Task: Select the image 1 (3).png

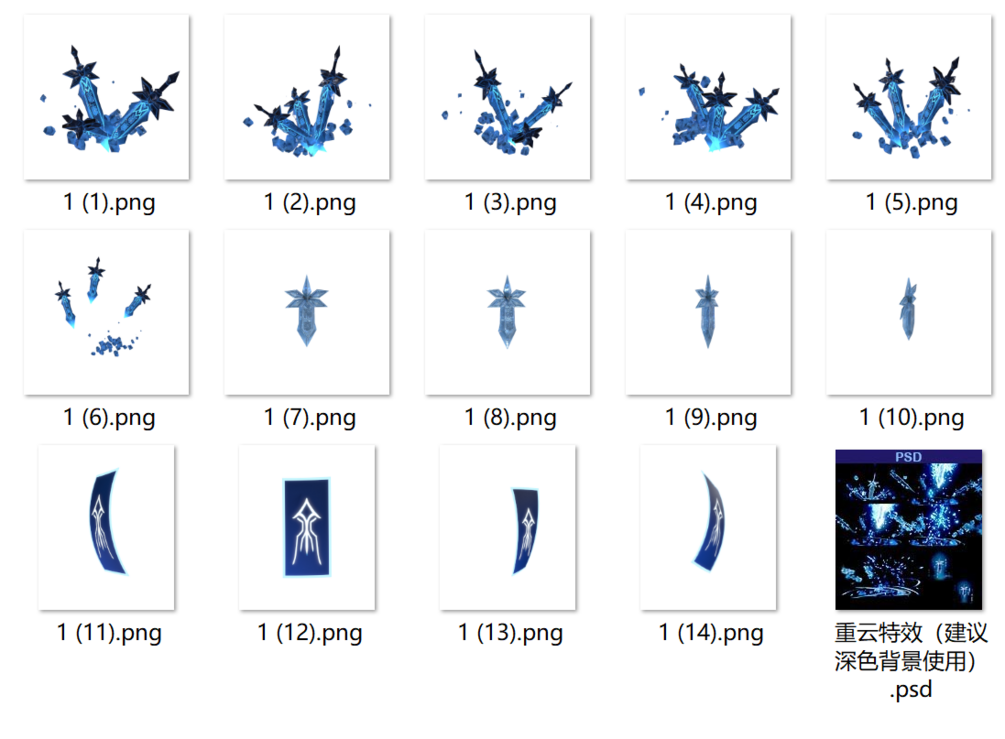Action: pyautogui.click(x=508, y=98)
